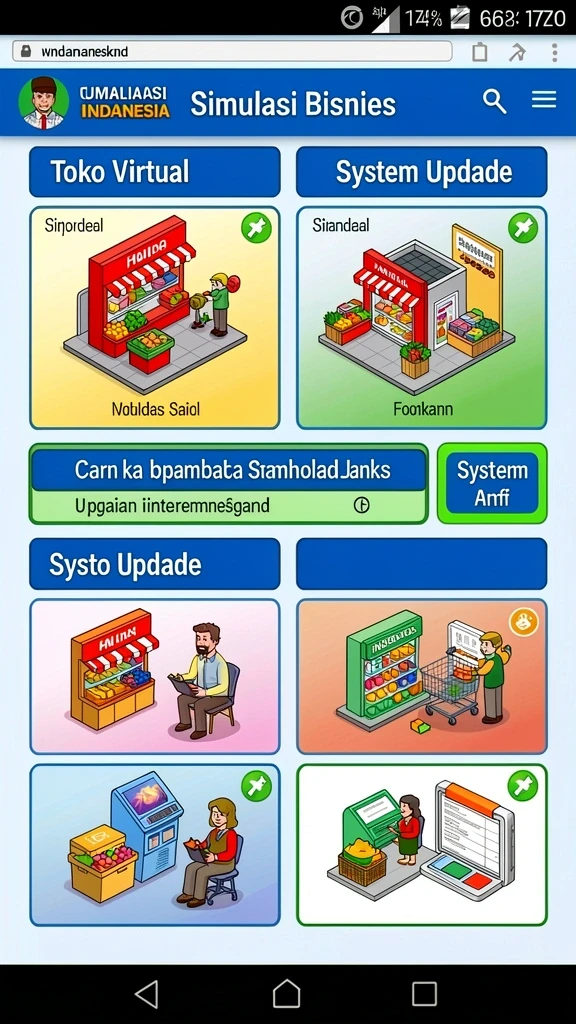Open the hamburger menu
The width and height of the screenshot is (576, 1024).
click(543, 100)
